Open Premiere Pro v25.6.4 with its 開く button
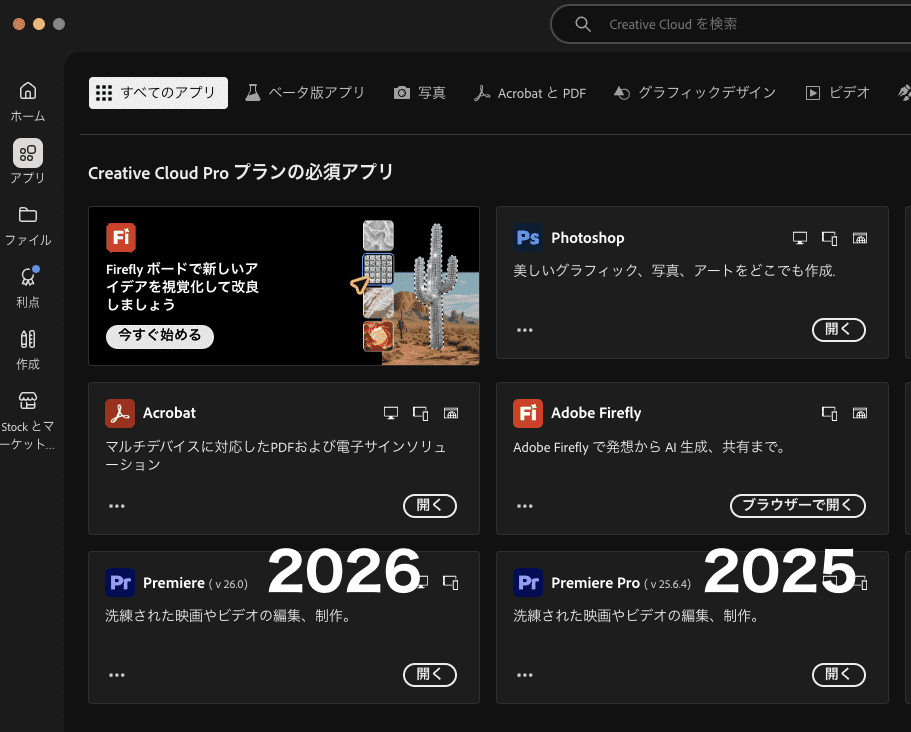Screen dimensions: 911x732 pos(838,674)
